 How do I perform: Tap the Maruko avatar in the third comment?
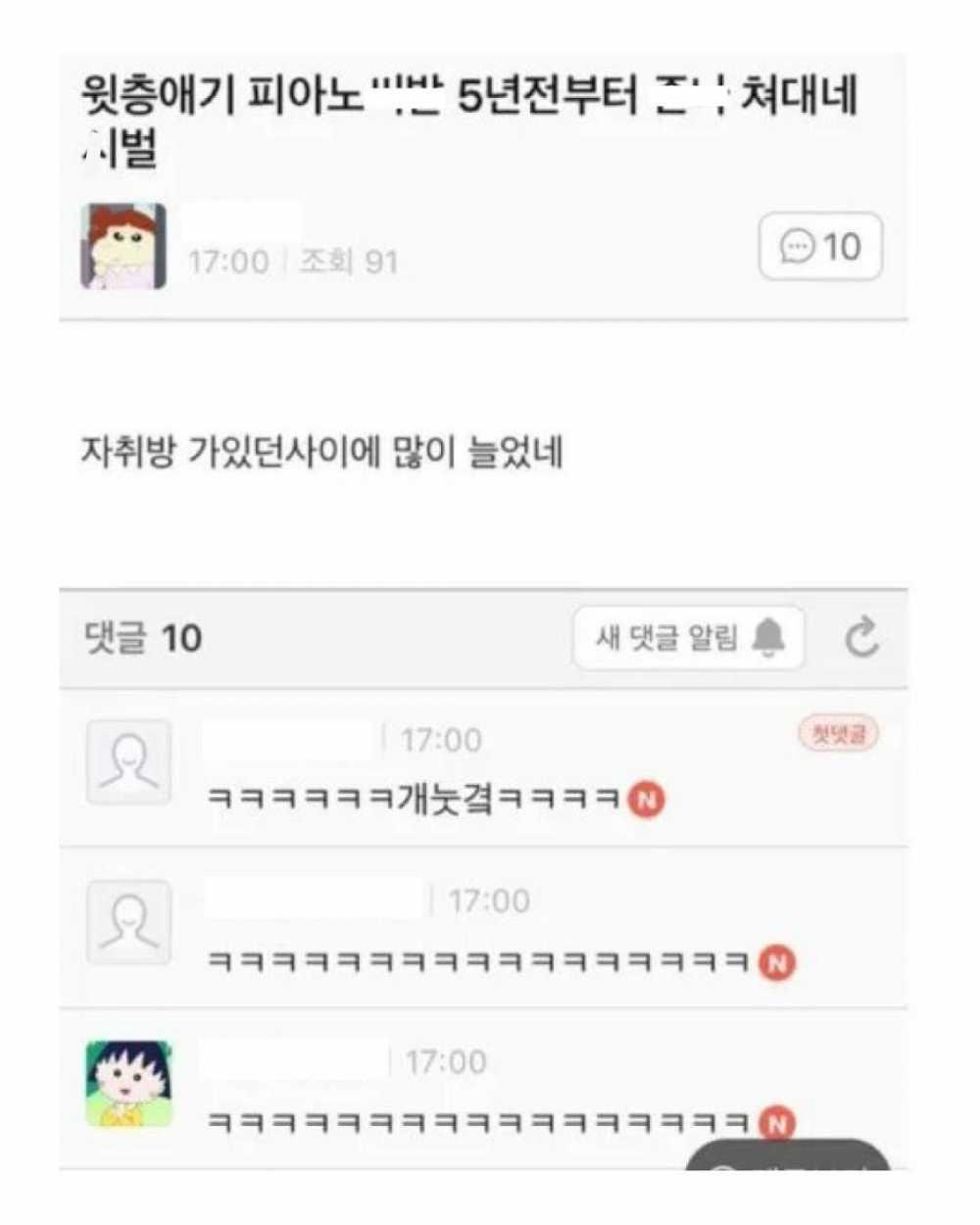coord(128,1084)
